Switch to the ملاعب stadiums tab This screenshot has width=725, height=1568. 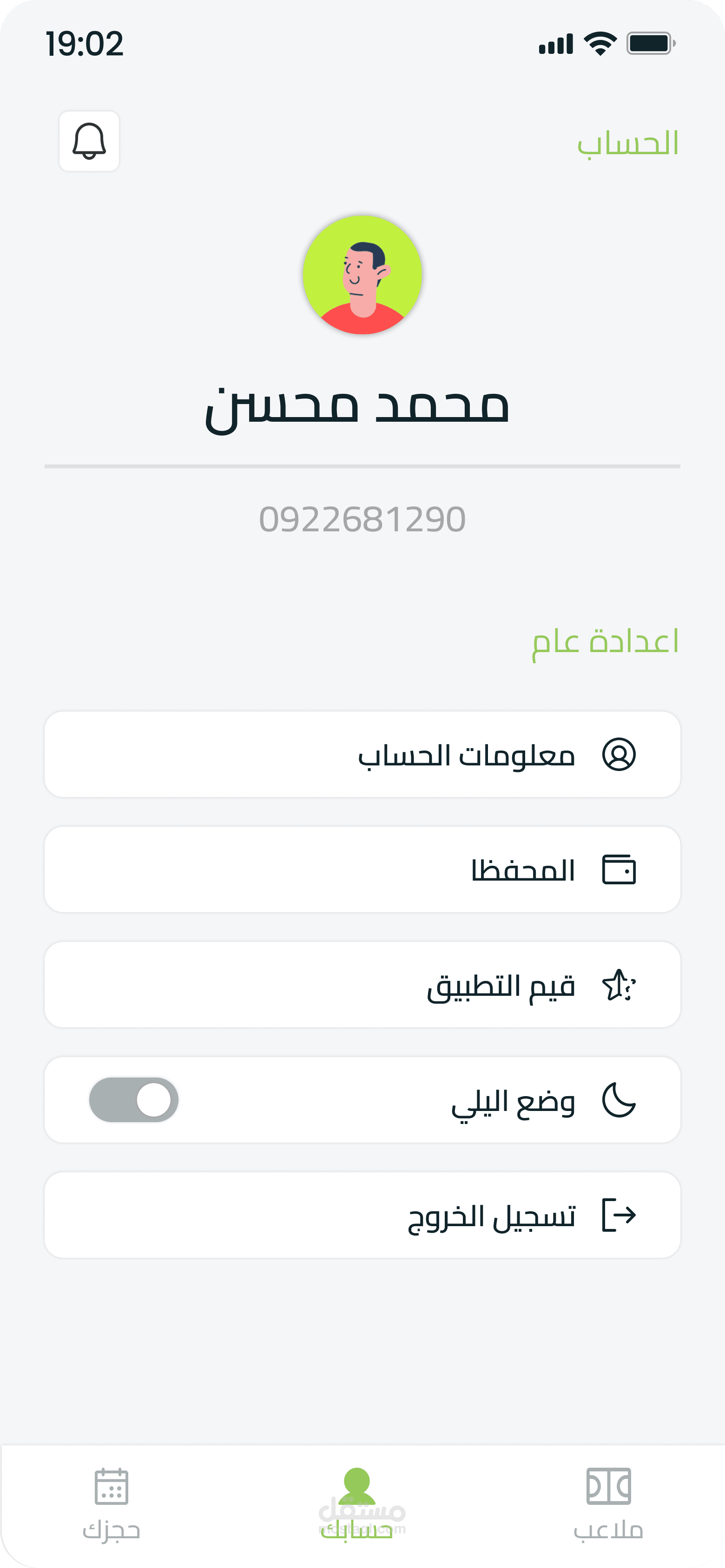click(609, 1504)
